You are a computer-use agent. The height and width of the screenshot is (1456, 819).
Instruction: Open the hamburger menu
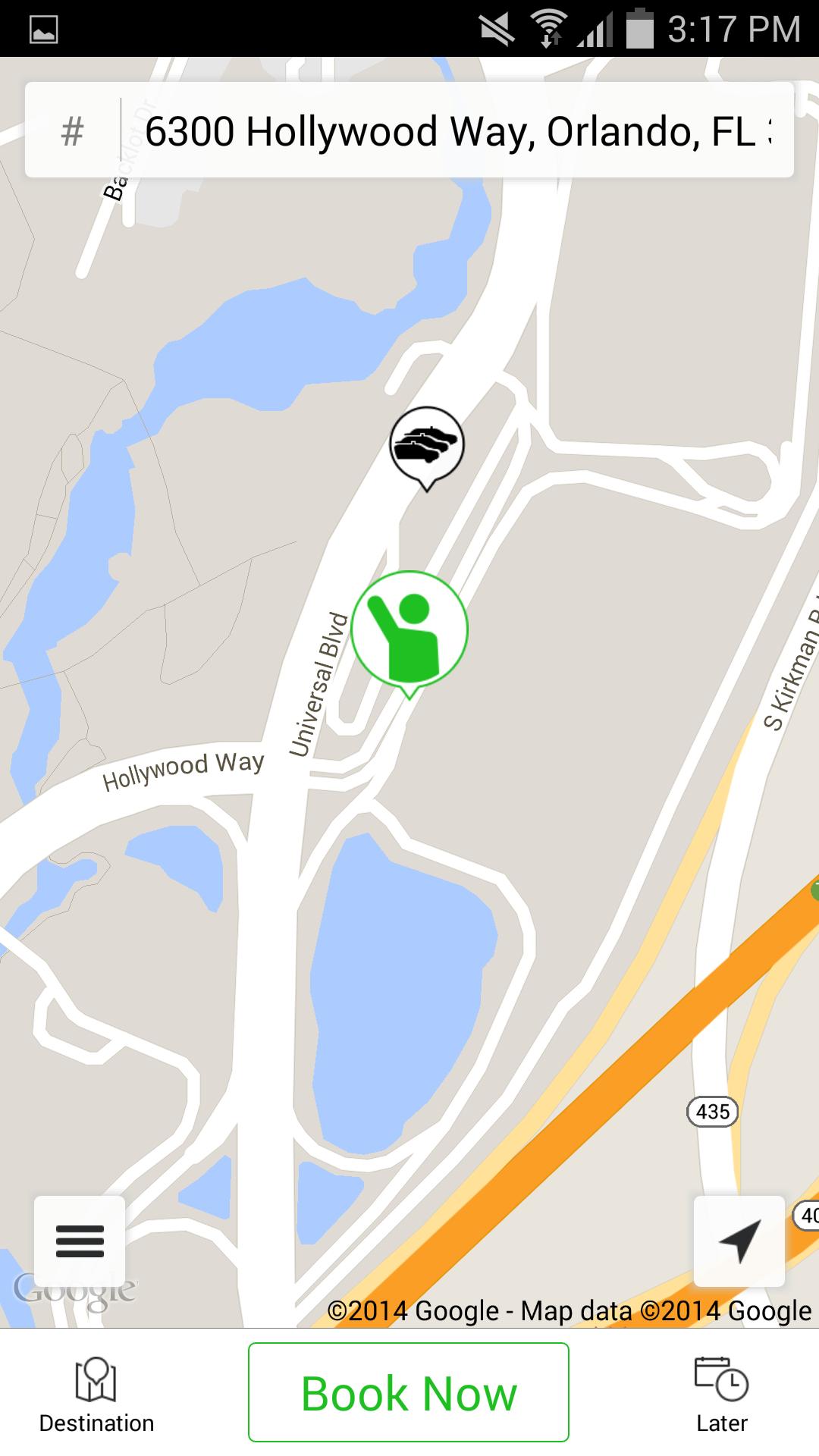tap(80, 1241)
